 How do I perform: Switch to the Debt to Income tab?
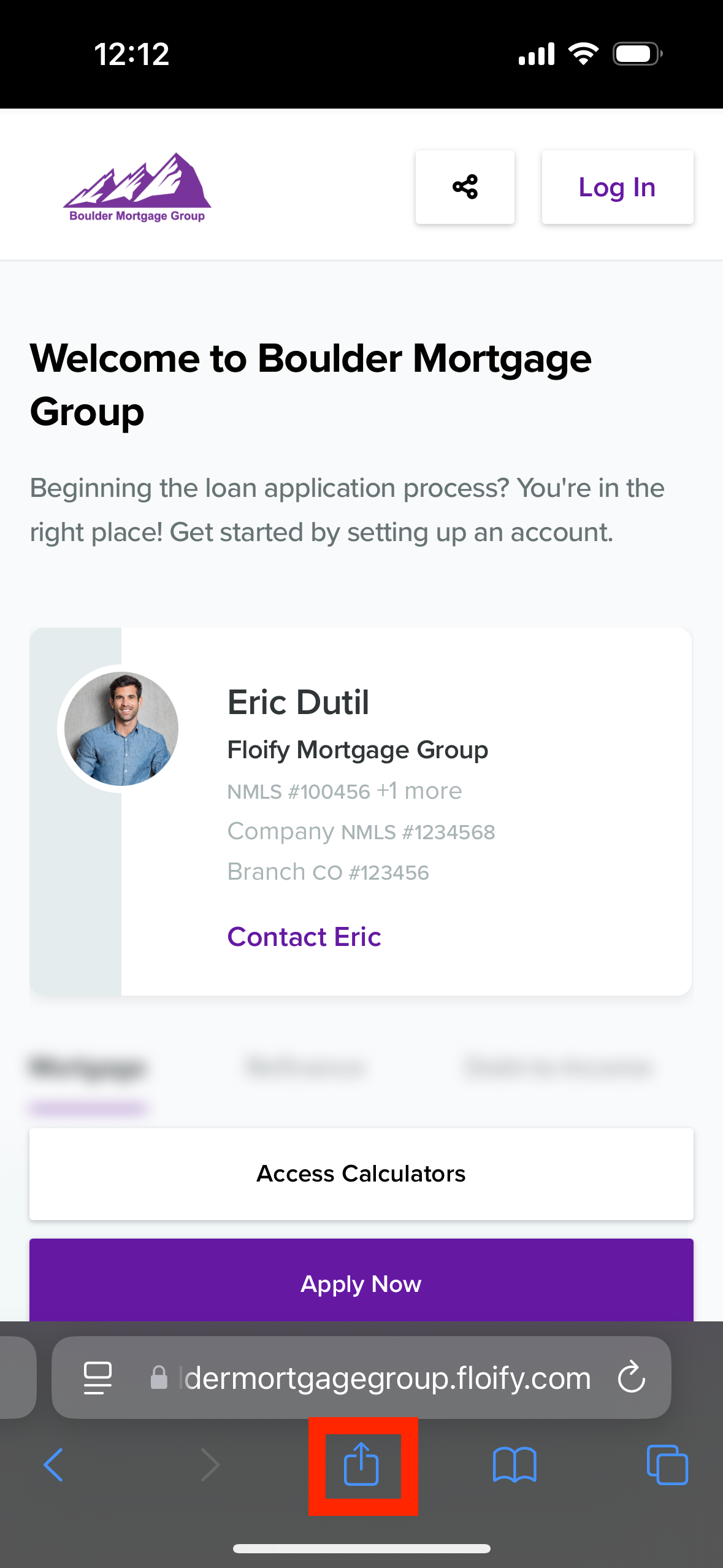[559, 1067]
